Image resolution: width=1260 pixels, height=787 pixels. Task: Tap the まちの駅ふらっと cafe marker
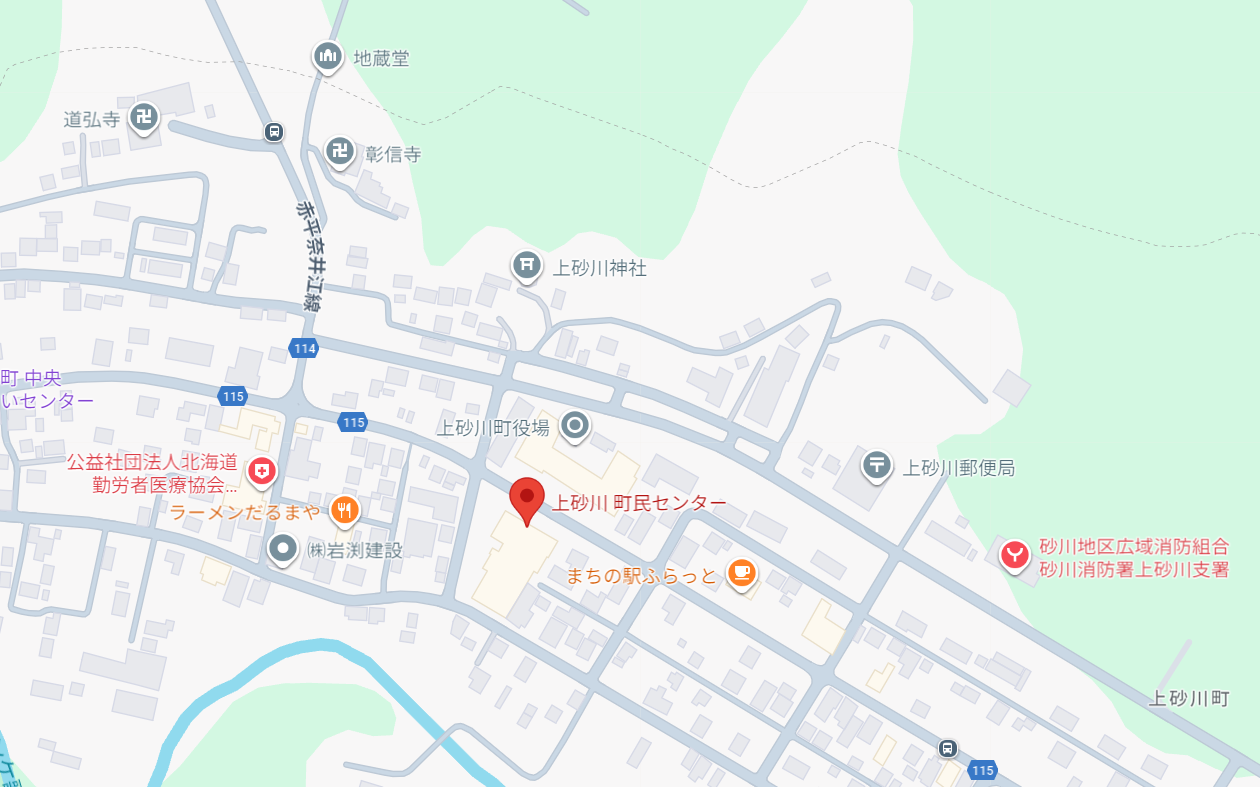[x=741, y=573]
